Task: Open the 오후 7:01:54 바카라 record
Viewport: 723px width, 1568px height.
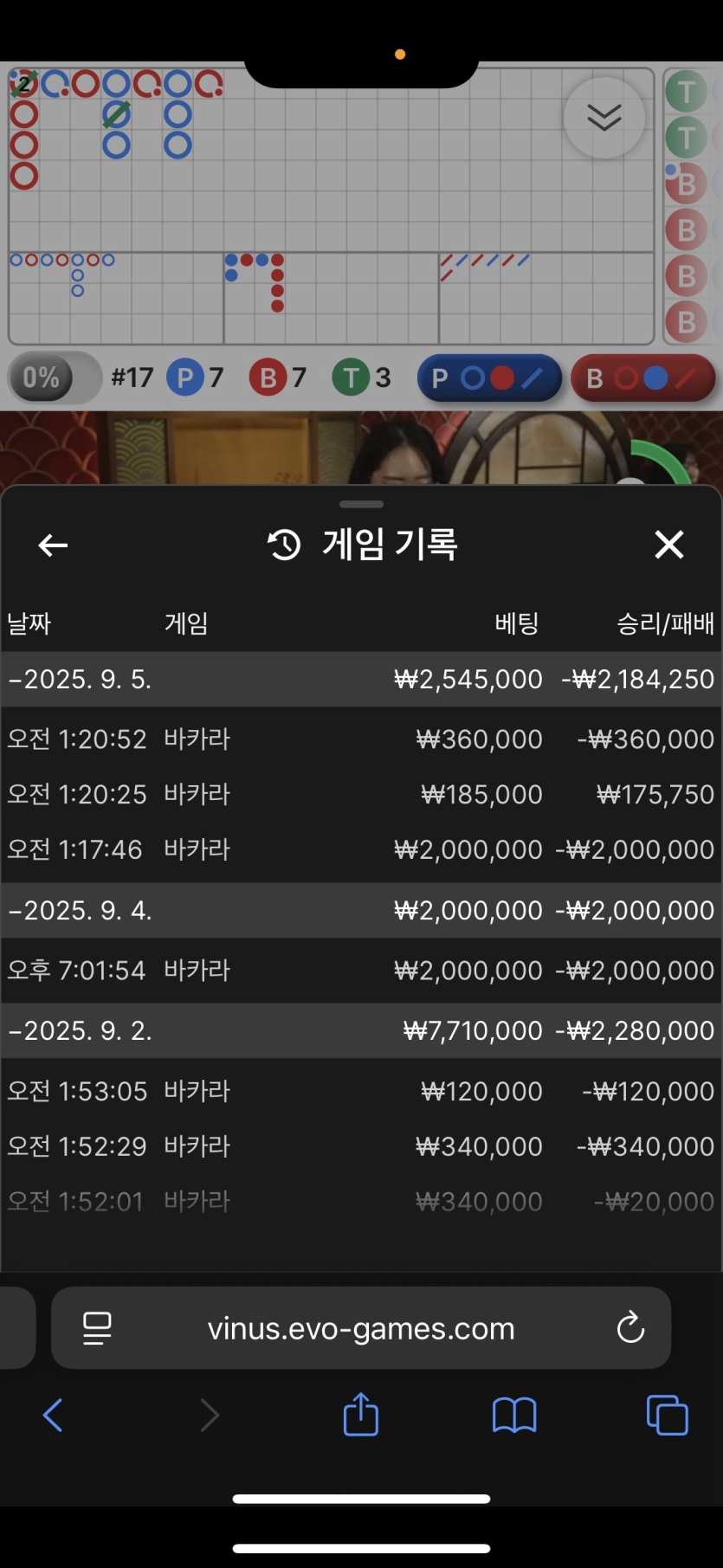Action: (361, 971)
